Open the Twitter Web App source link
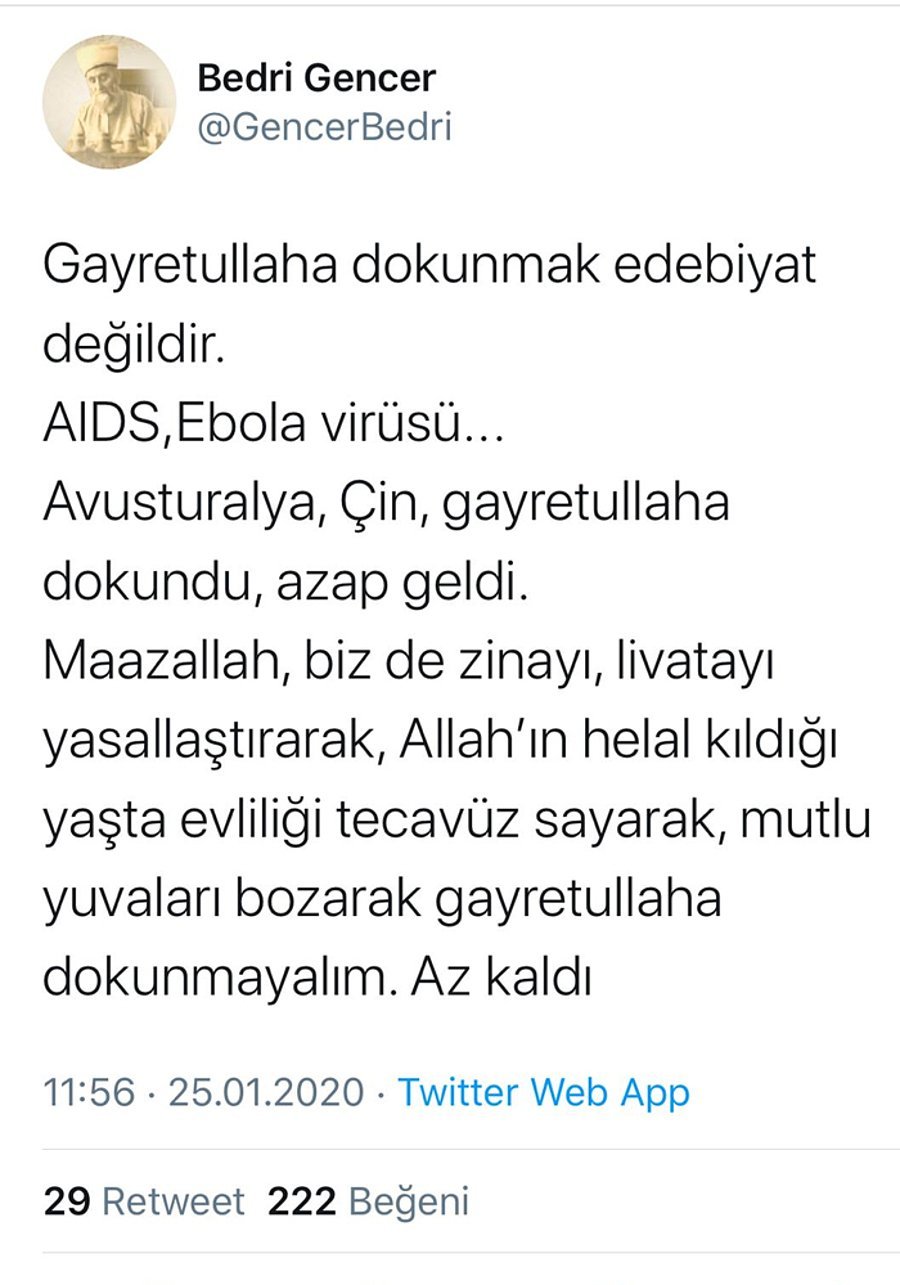The width and height of the screenshot is (900, 1285). (x=544, y=1091)
